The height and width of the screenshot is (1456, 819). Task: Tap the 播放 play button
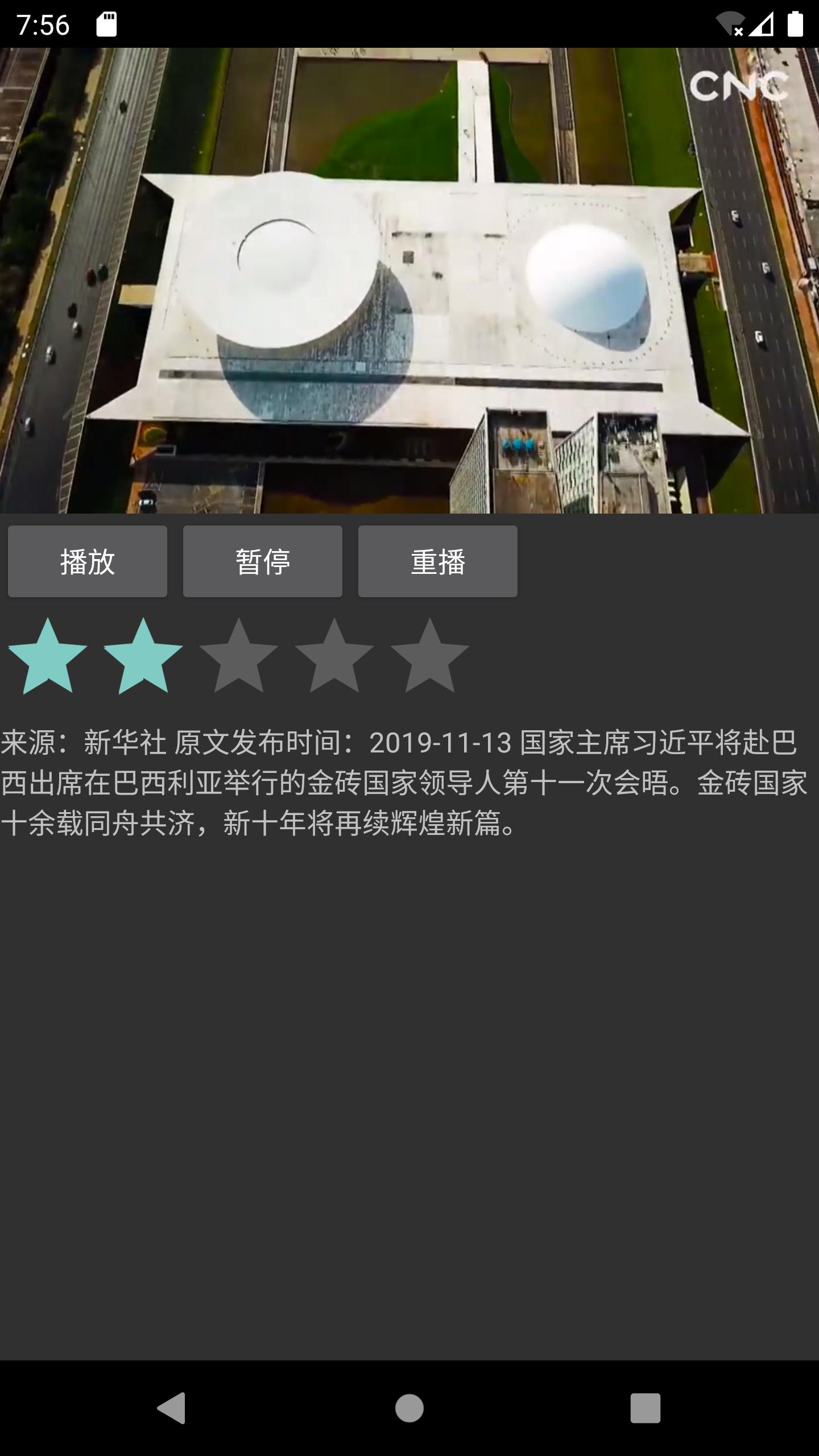[88, 561]
